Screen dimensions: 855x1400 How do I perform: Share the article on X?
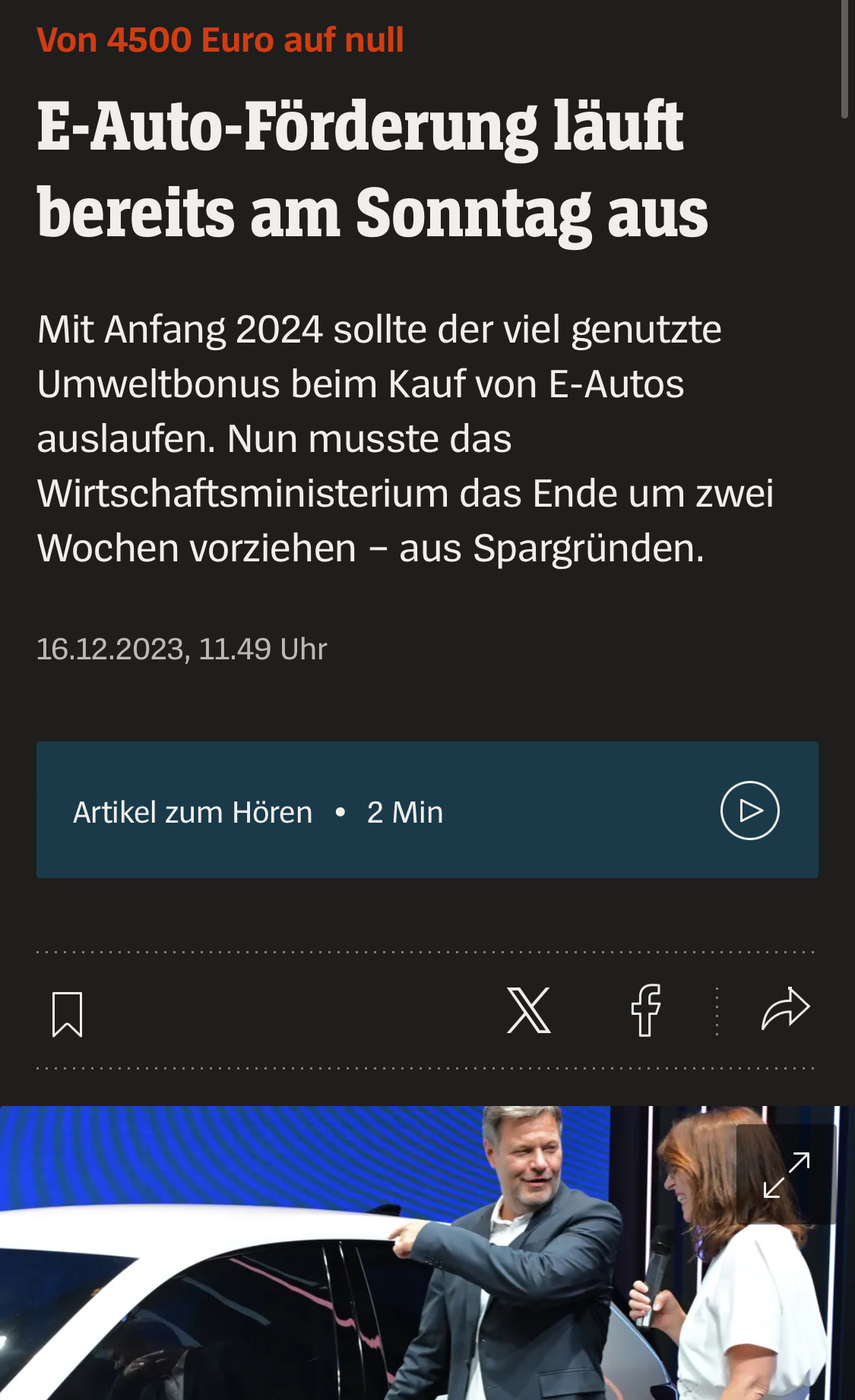click(529, 1010)
